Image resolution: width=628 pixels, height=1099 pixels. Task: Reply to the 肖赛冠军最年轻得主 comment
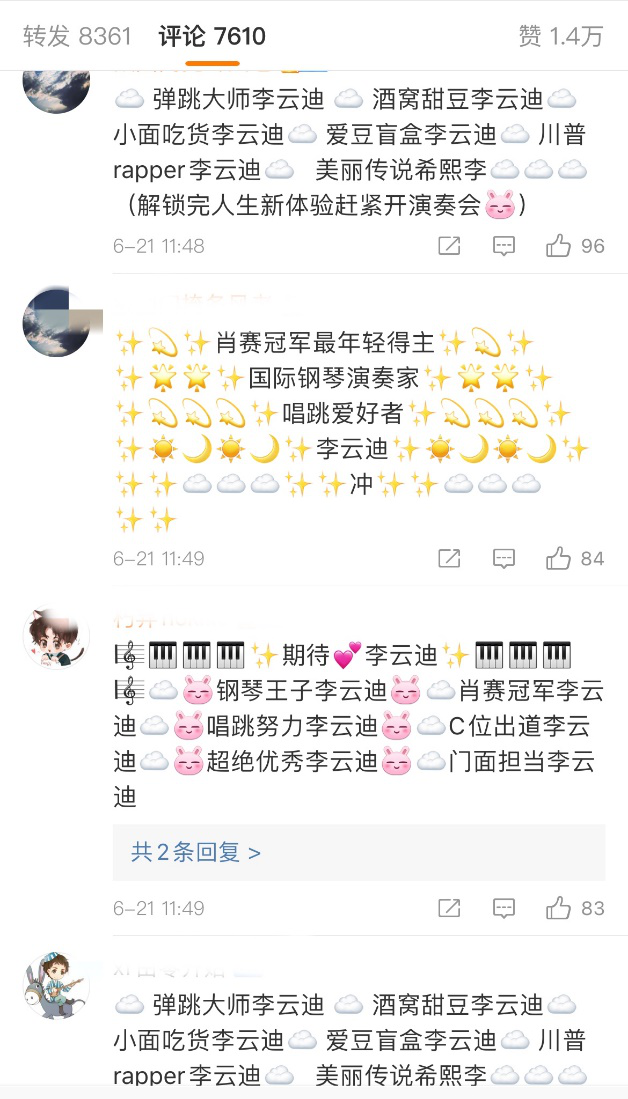pyautogui.click(x=504, y=558)
